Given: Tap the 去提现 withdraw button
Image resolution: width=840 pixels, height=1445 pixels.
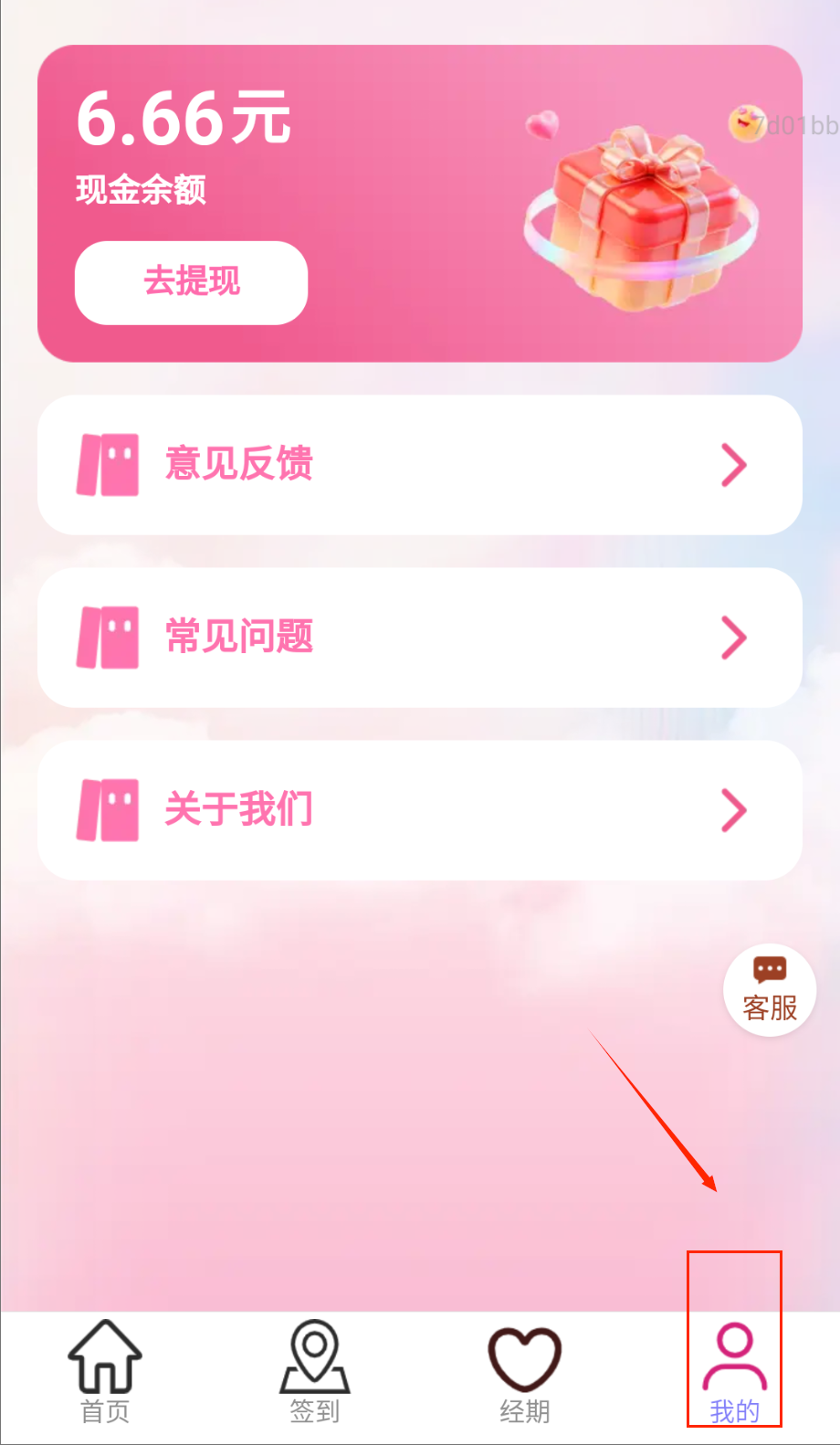Looking at the screenshot, I should [191, 282].
